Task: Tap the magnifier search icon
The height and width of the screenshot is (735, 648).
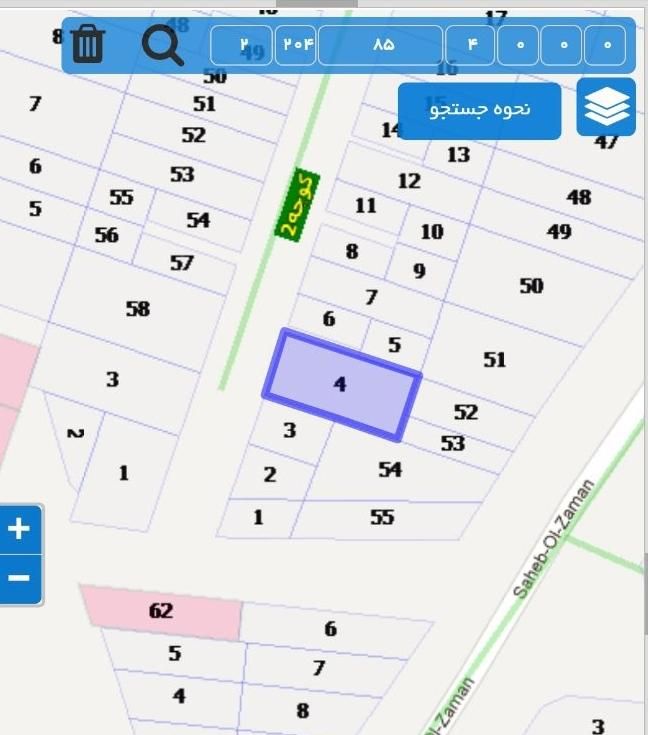Action: point(162,45)
